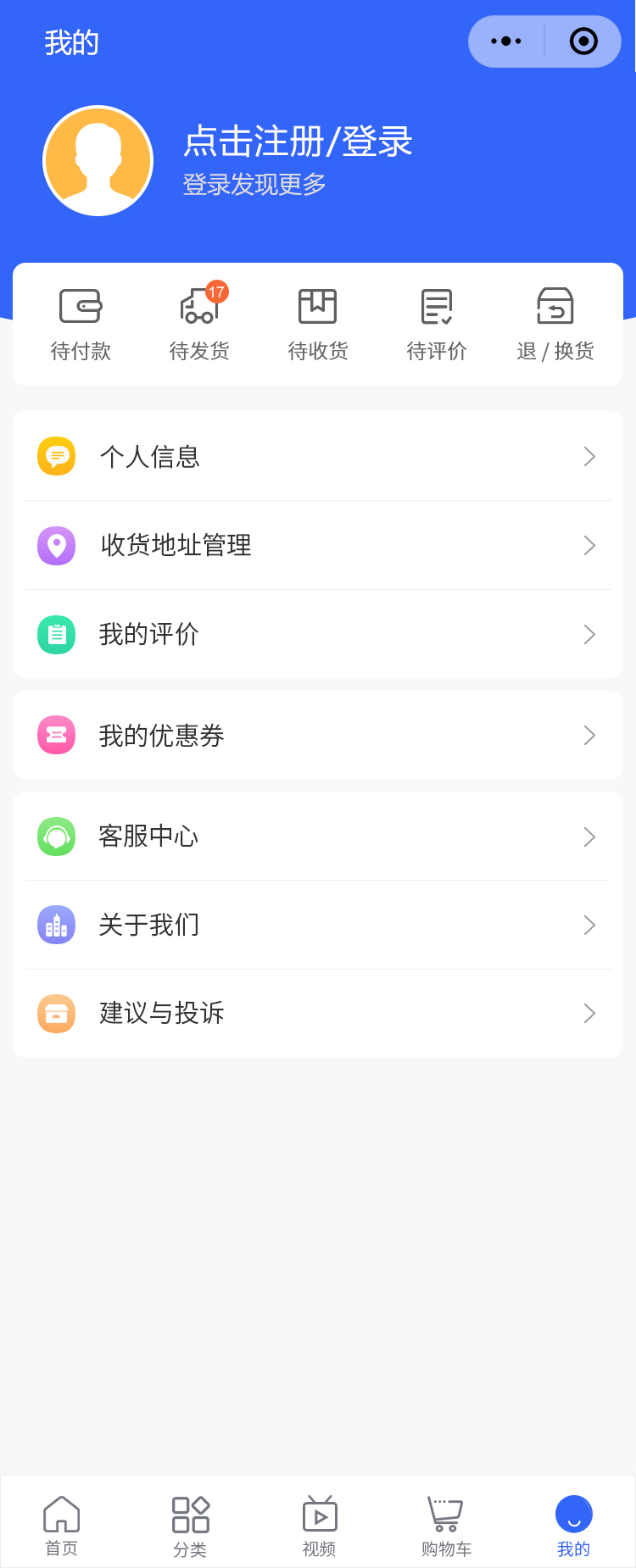Open 退/换货 returns and exchanges

[x=555, y=325]
